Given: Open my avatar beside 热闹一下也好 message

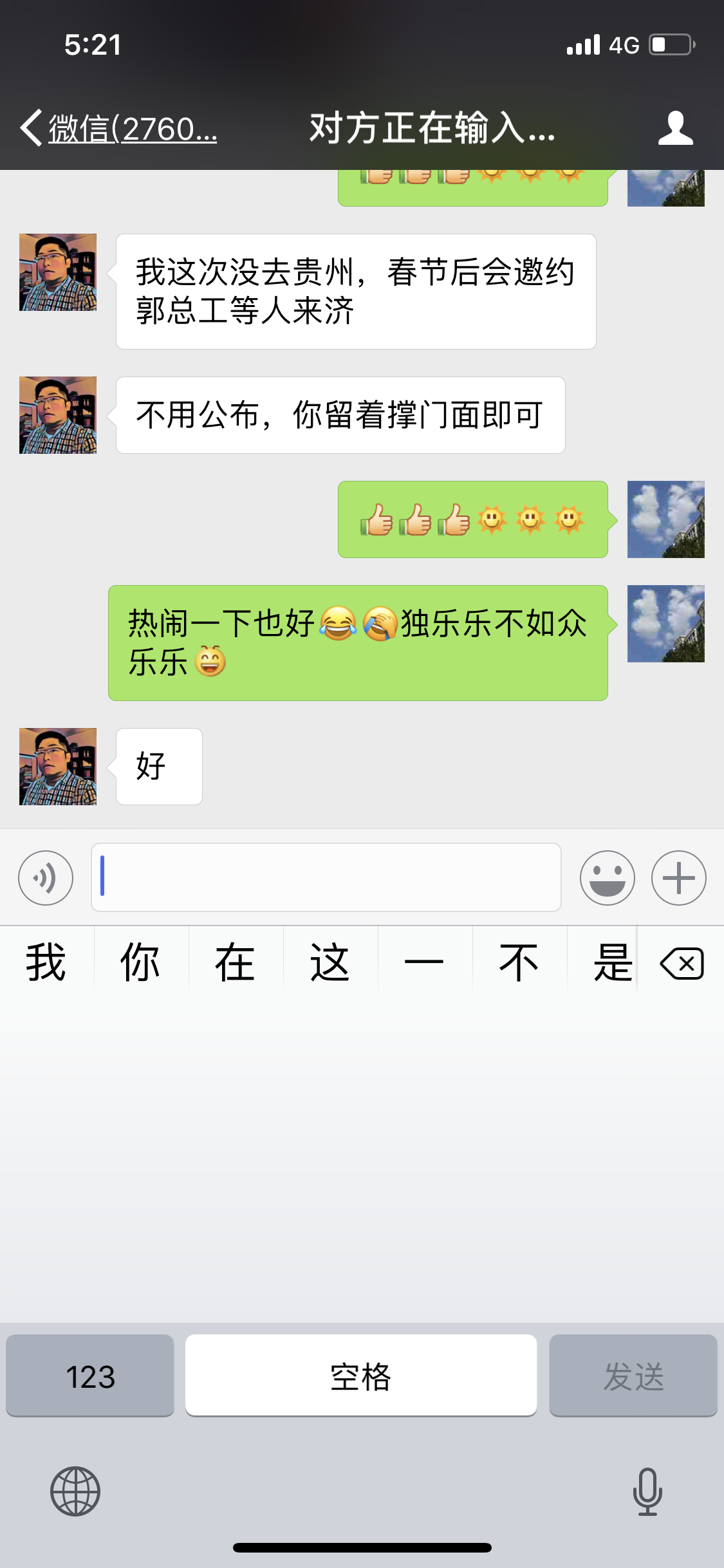Looking at the screenshot, I should coord(665,624).
